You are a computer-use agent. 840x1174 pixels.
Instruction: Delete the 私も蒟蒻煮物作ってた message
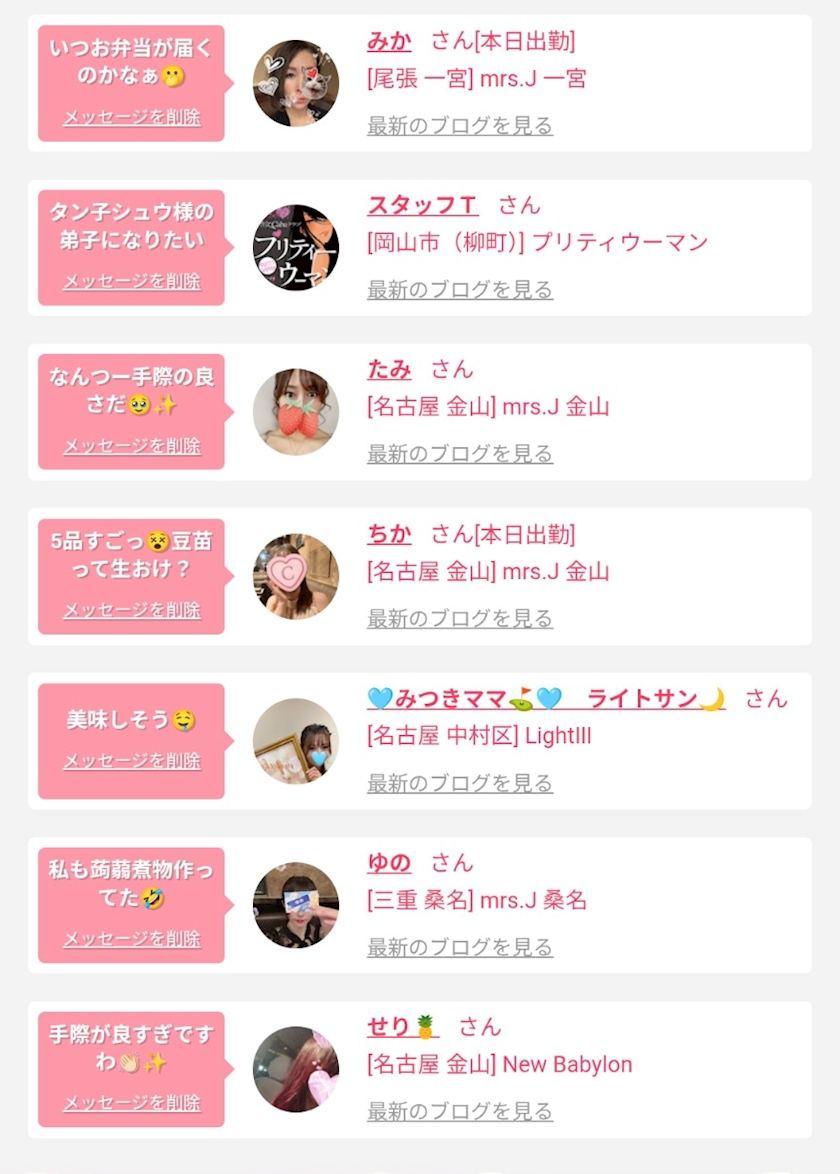132,939
